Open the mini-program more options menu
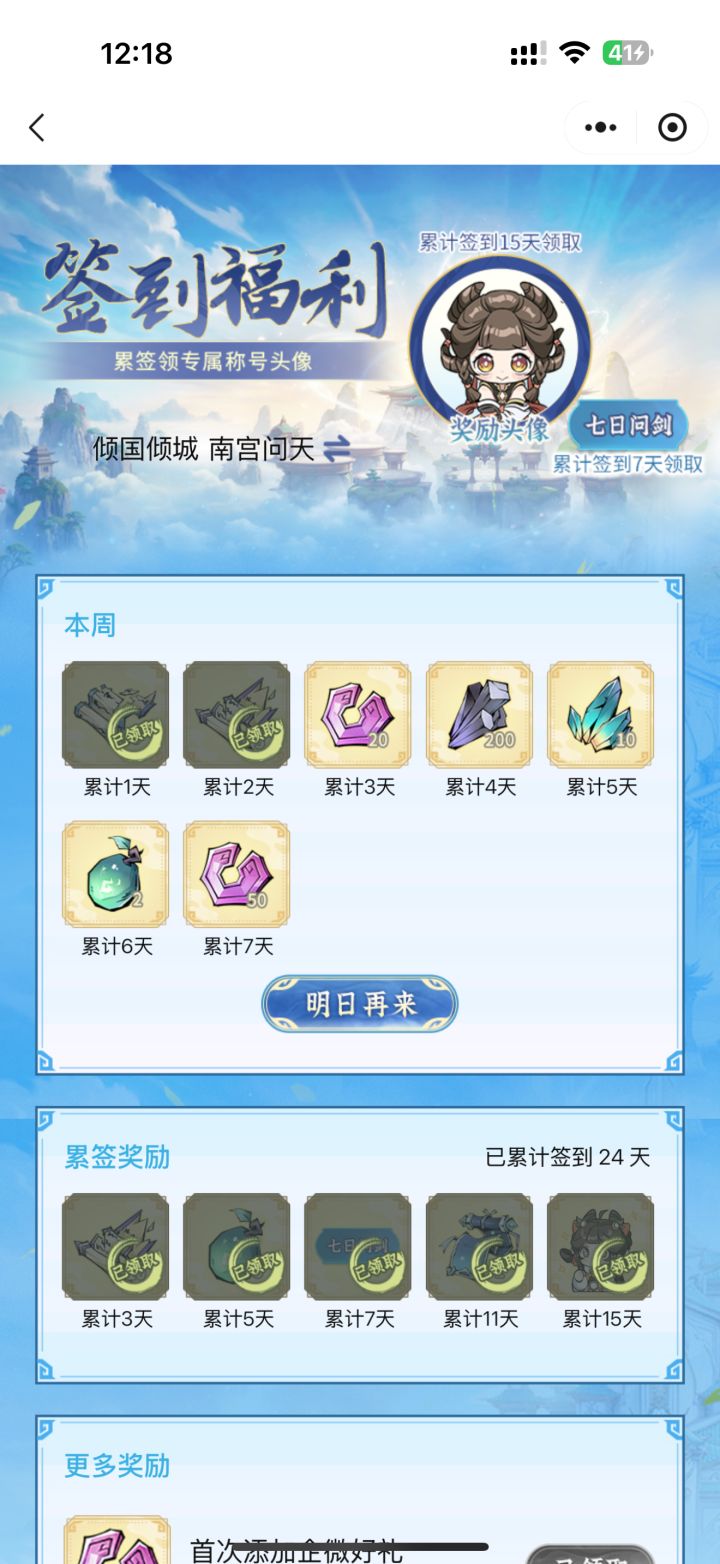This screenshot has width=720, height=1564. point(599,128)
